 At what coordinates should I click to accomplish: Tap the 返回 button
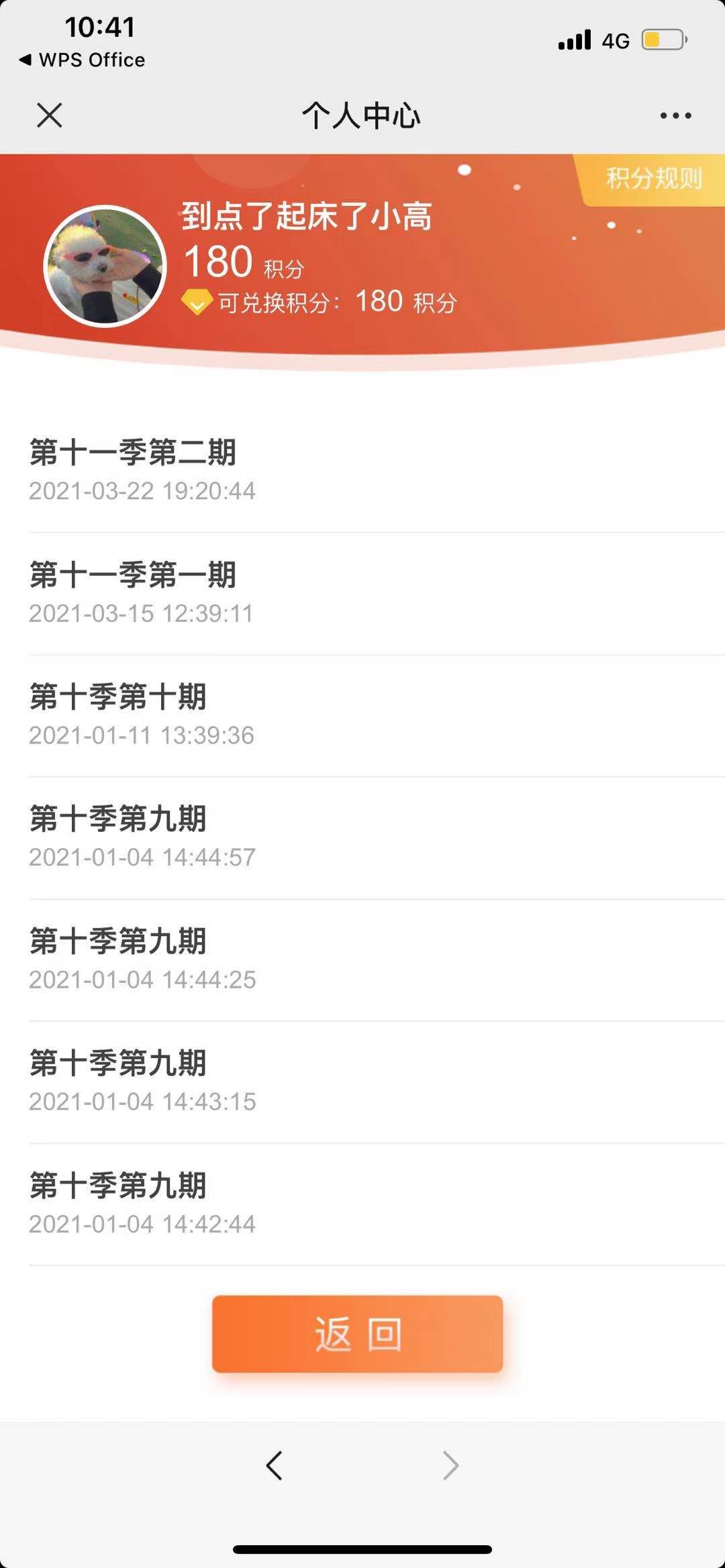(x=357, y=1334)
